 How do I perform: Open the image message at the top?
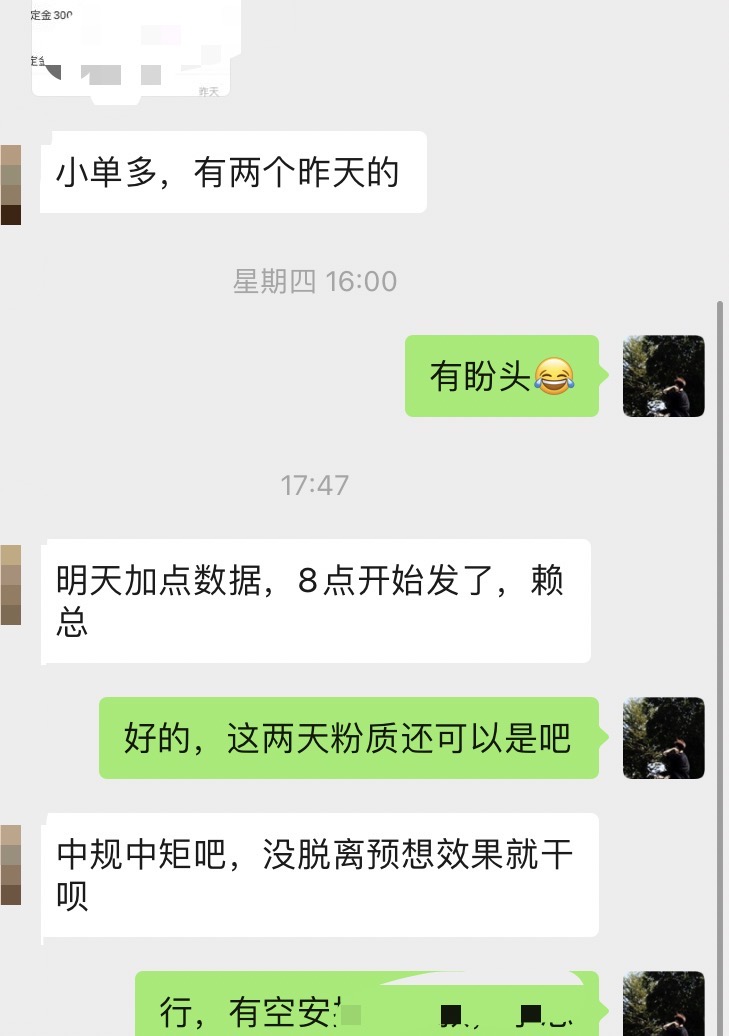130,50
